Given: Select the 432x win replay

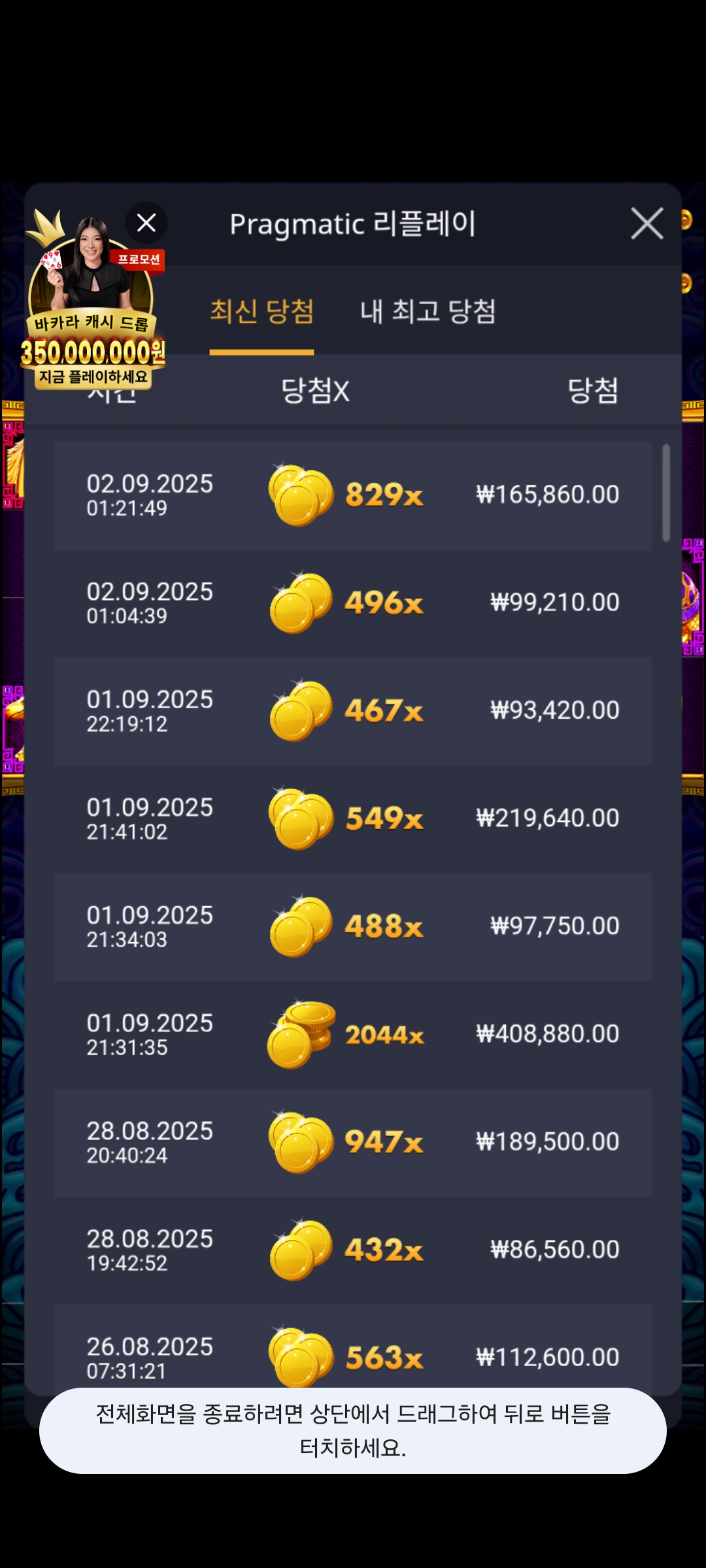Looking at the screenshot, I should pyautogui.click(x=352, y=1250).
